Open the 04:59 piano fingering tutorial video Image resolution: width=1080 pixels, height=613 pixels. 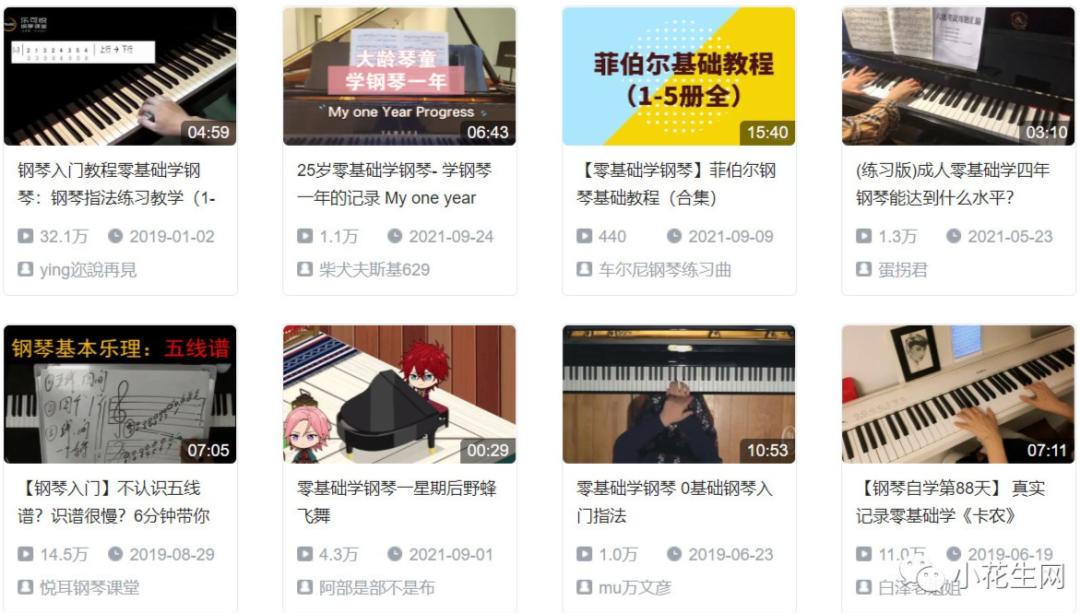(x=120, y=77)
